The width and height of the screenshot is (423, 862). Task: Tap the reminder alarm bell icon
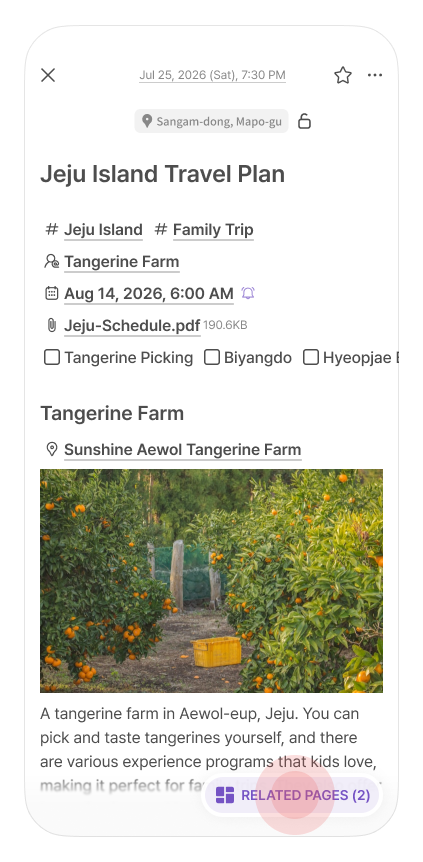pos(248,293)
